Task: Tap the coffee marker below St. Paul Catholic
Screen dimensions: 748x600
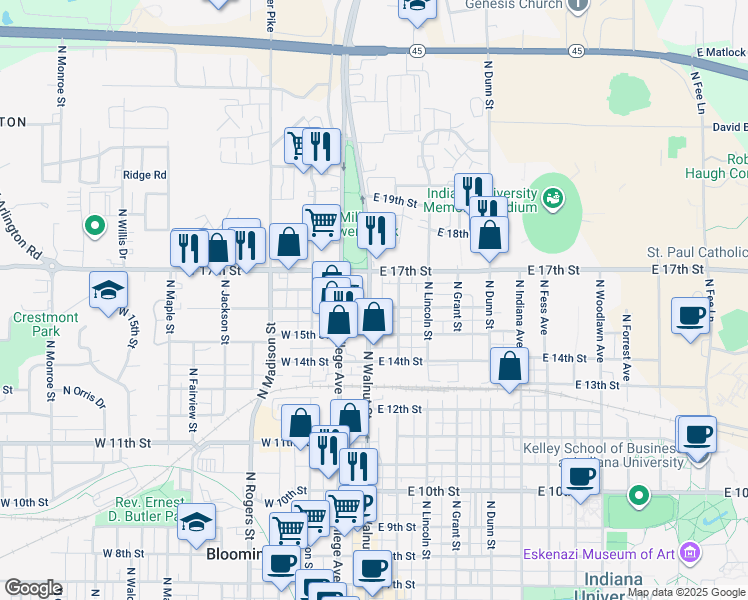Action: (x=690, y=316)
